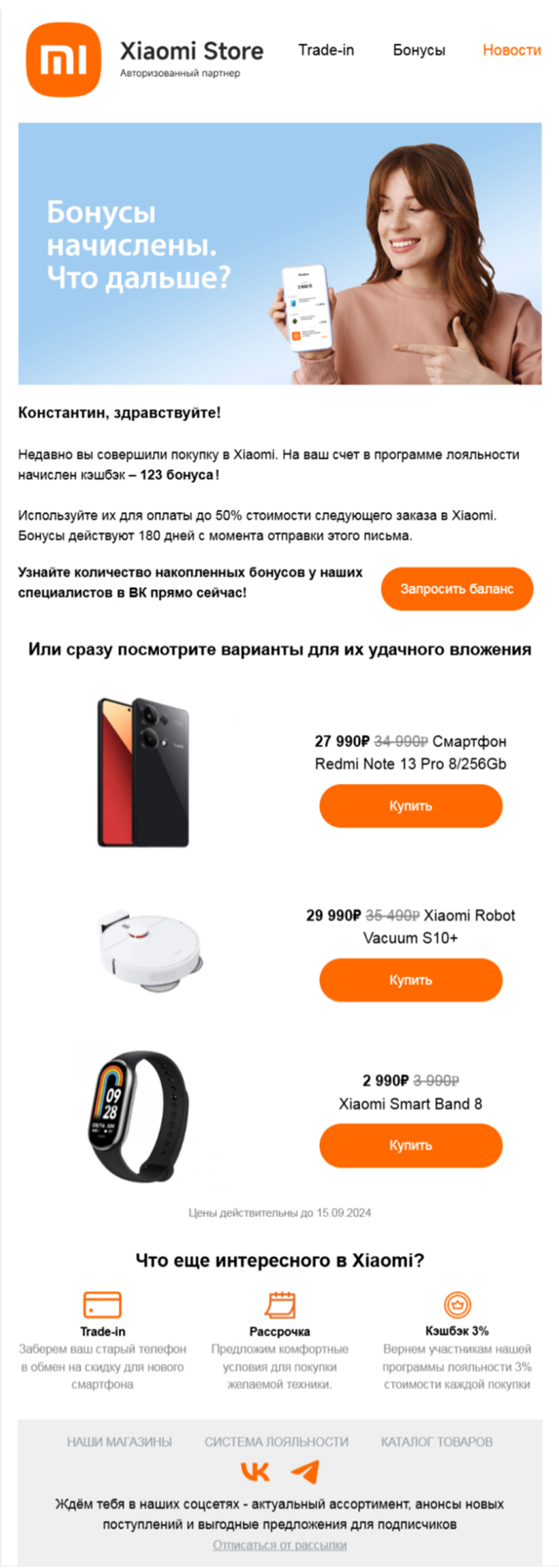This screenshot has width=559, height=1568.
Task: Open the Бонусы section in the header
Action: pos(419,51)
